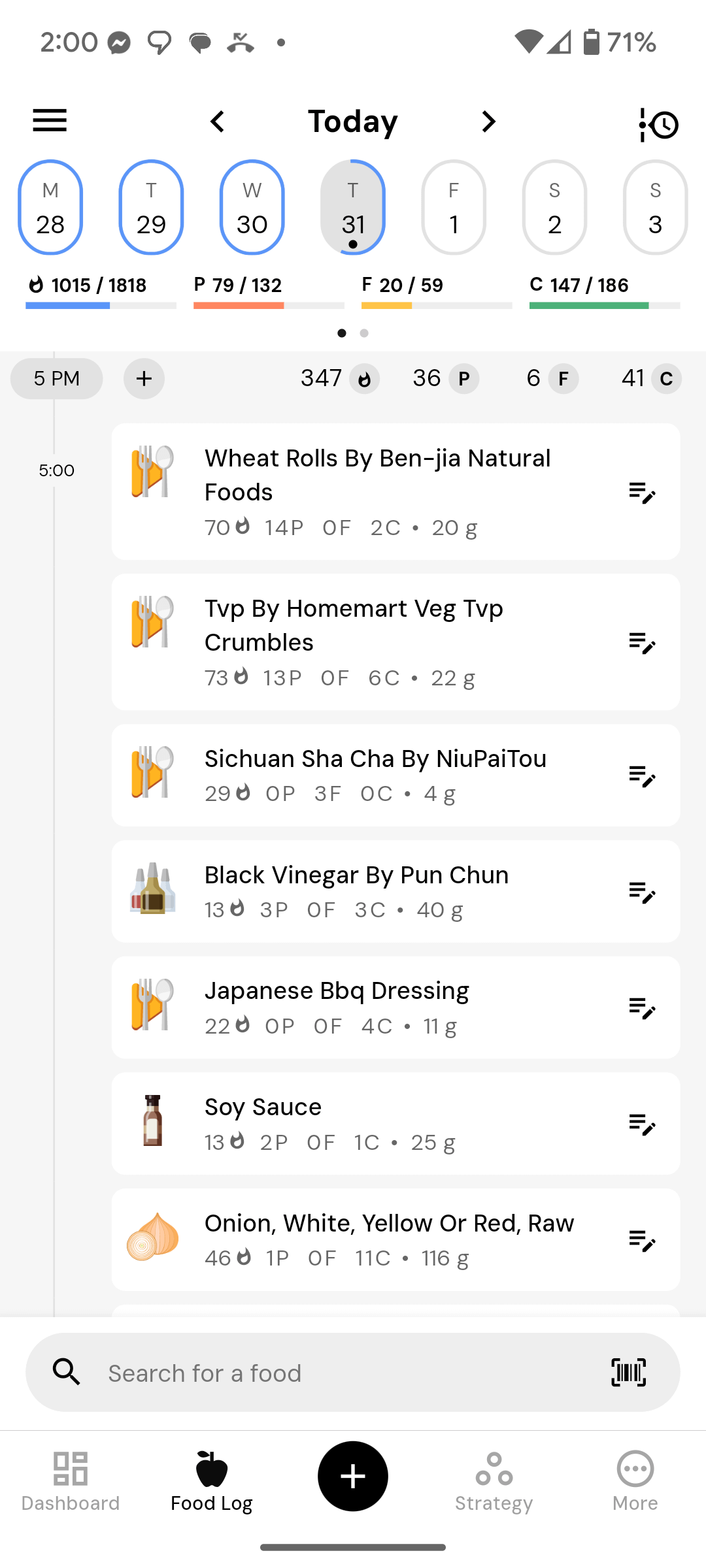Image resolution: width=706 pixels, height=1568 pixels.
Task: Edit the Black Vinegar By Pun Chun entry
Action: (642, 892)
